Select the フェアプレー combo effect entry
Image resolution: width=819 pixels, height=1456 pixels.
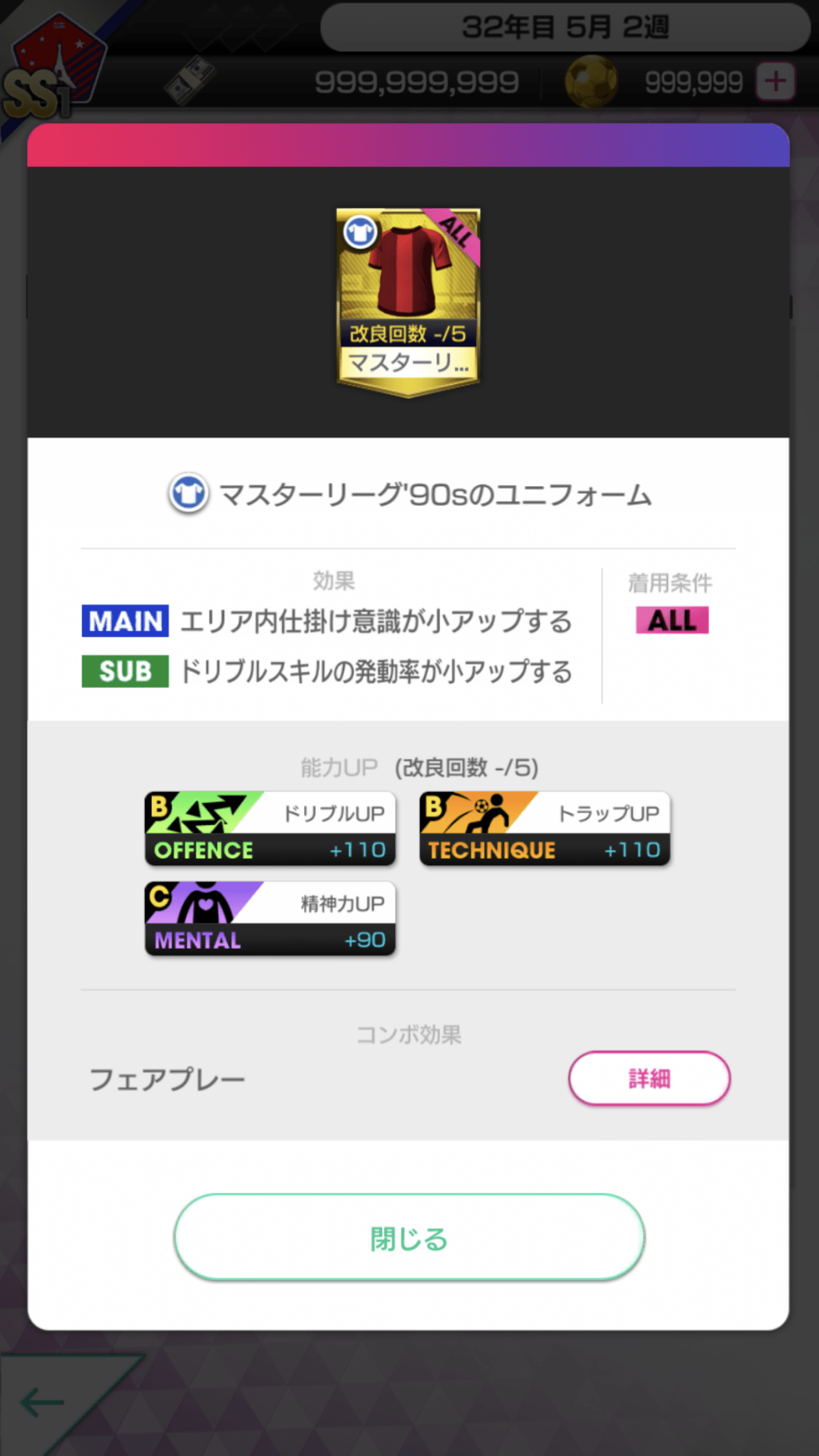coord(167,1079)
